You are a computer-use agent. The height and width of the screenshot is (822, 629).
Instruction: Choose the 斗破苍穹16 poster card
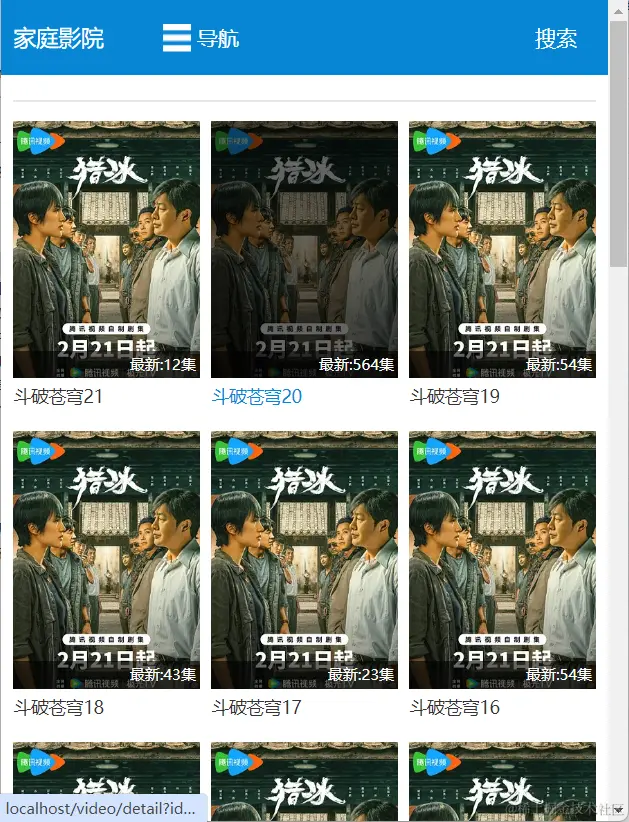pyautogui.click(x=502, y=560)
